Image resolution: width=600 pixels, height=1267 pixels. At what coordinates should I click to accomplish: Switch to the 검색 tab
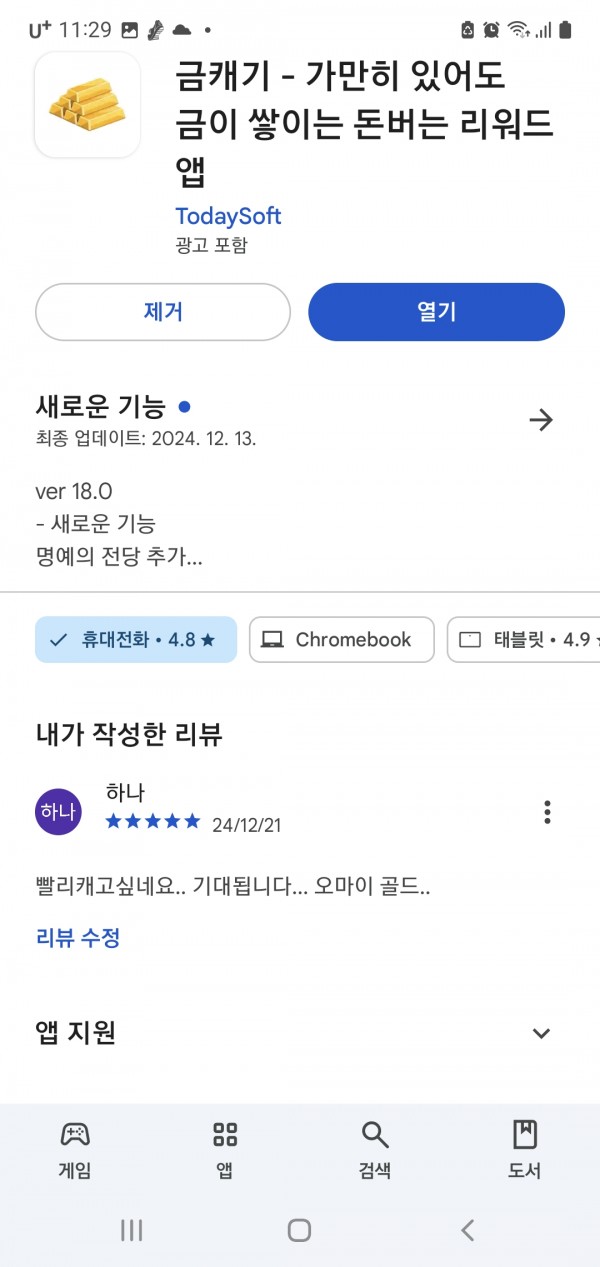[375, 1149]
